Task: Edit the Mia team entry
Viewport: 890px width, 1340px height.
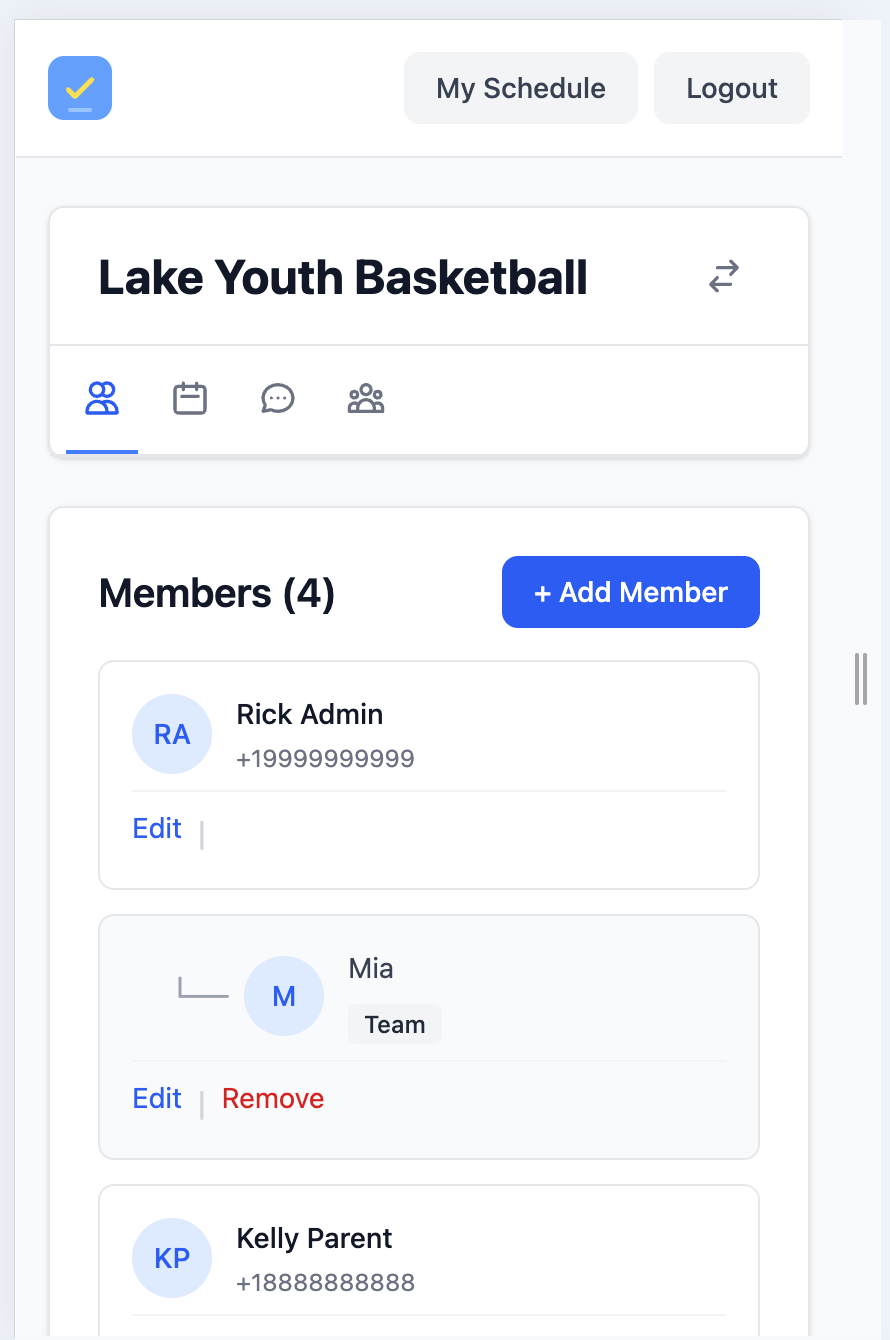Action: coord(156,1098)
